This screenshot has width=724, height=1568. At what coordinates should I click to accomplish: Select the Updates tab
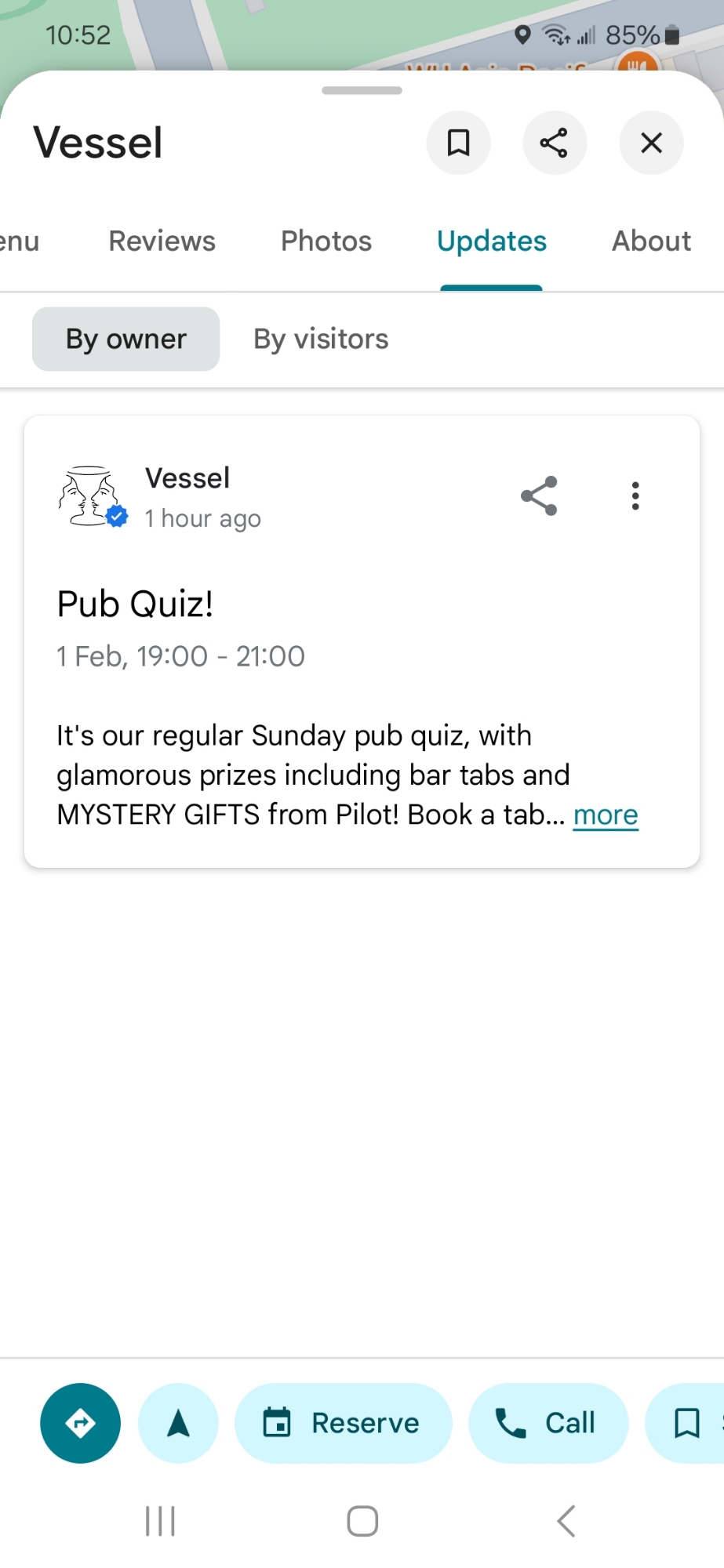pos(492,241)
